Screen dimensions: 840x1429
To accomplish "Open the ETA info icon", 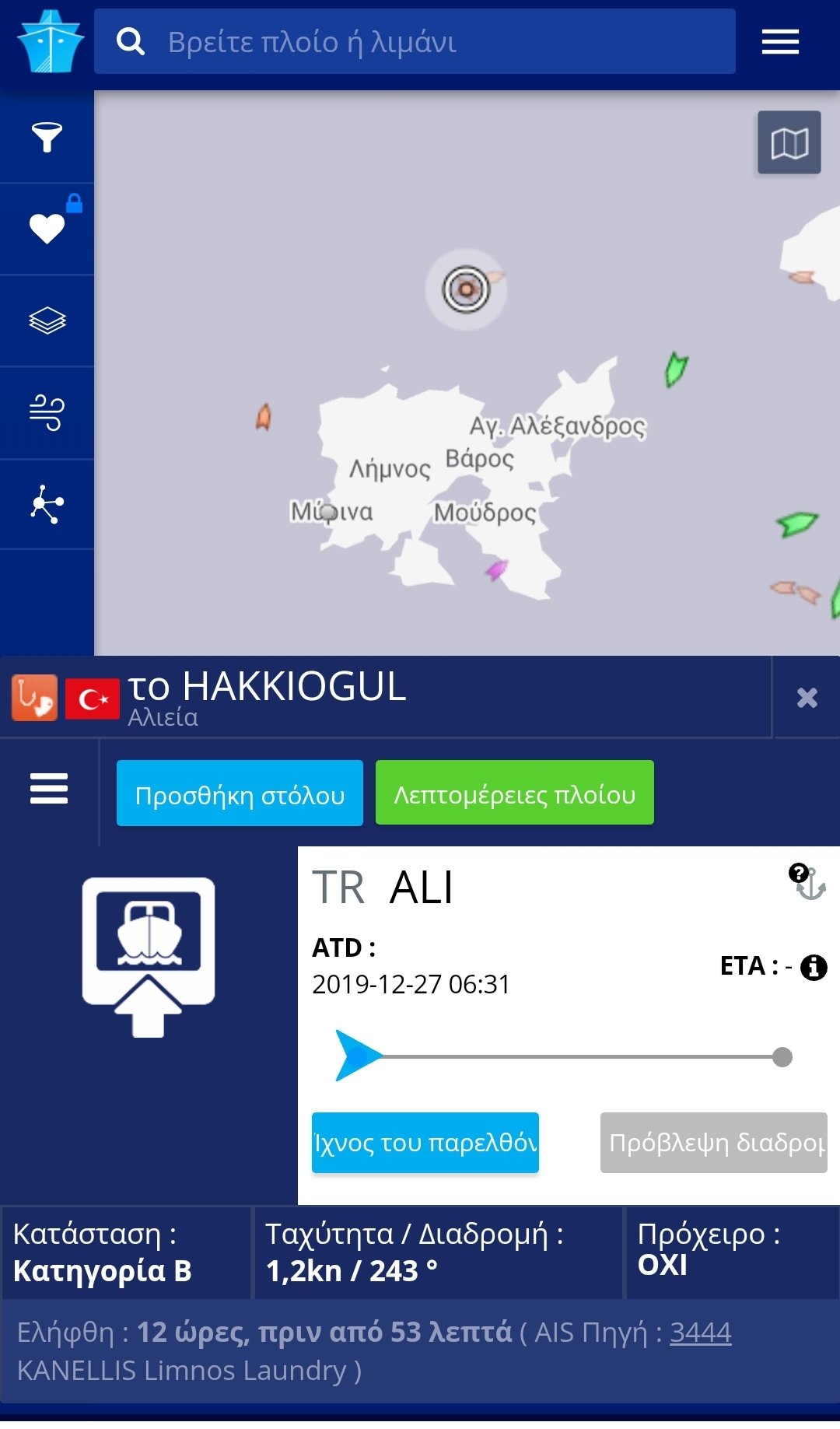I will click(x=814, y=968).
